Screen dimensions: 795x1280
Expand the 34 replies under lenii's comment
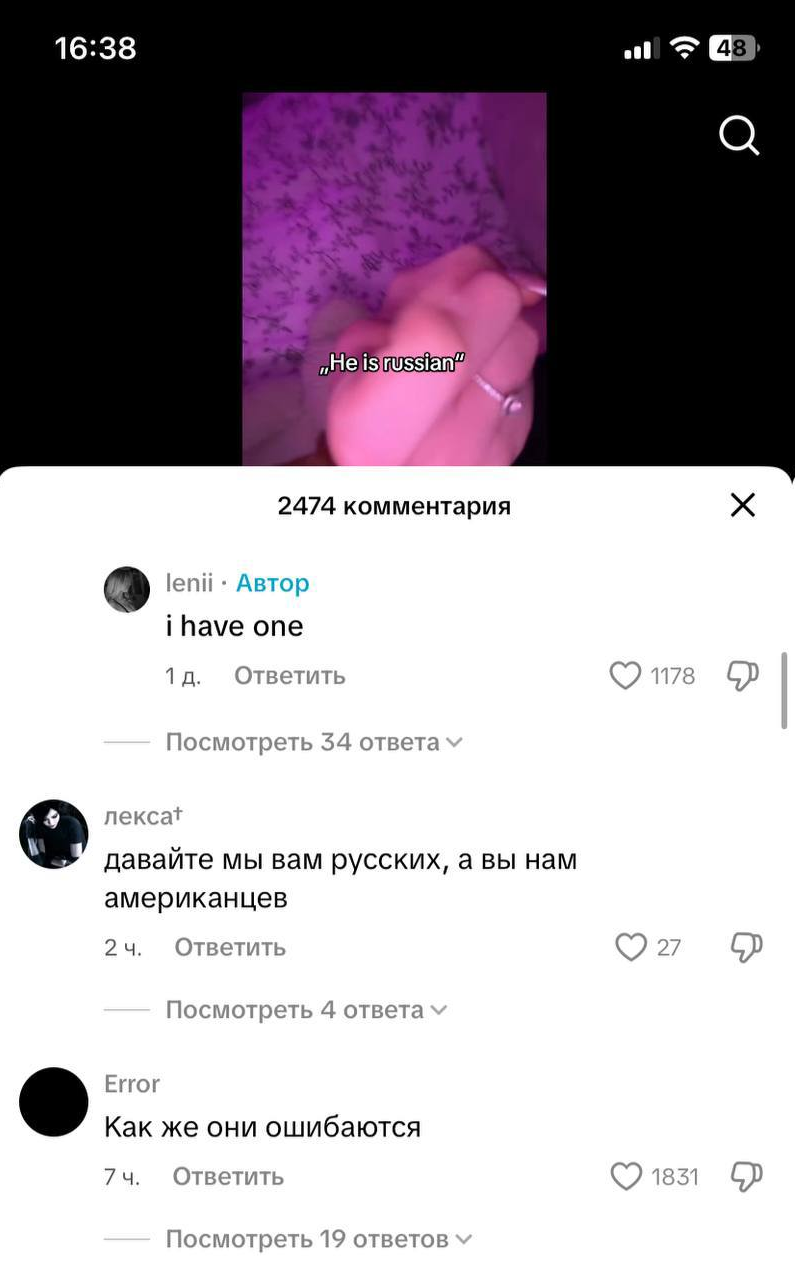pos(314,742)
